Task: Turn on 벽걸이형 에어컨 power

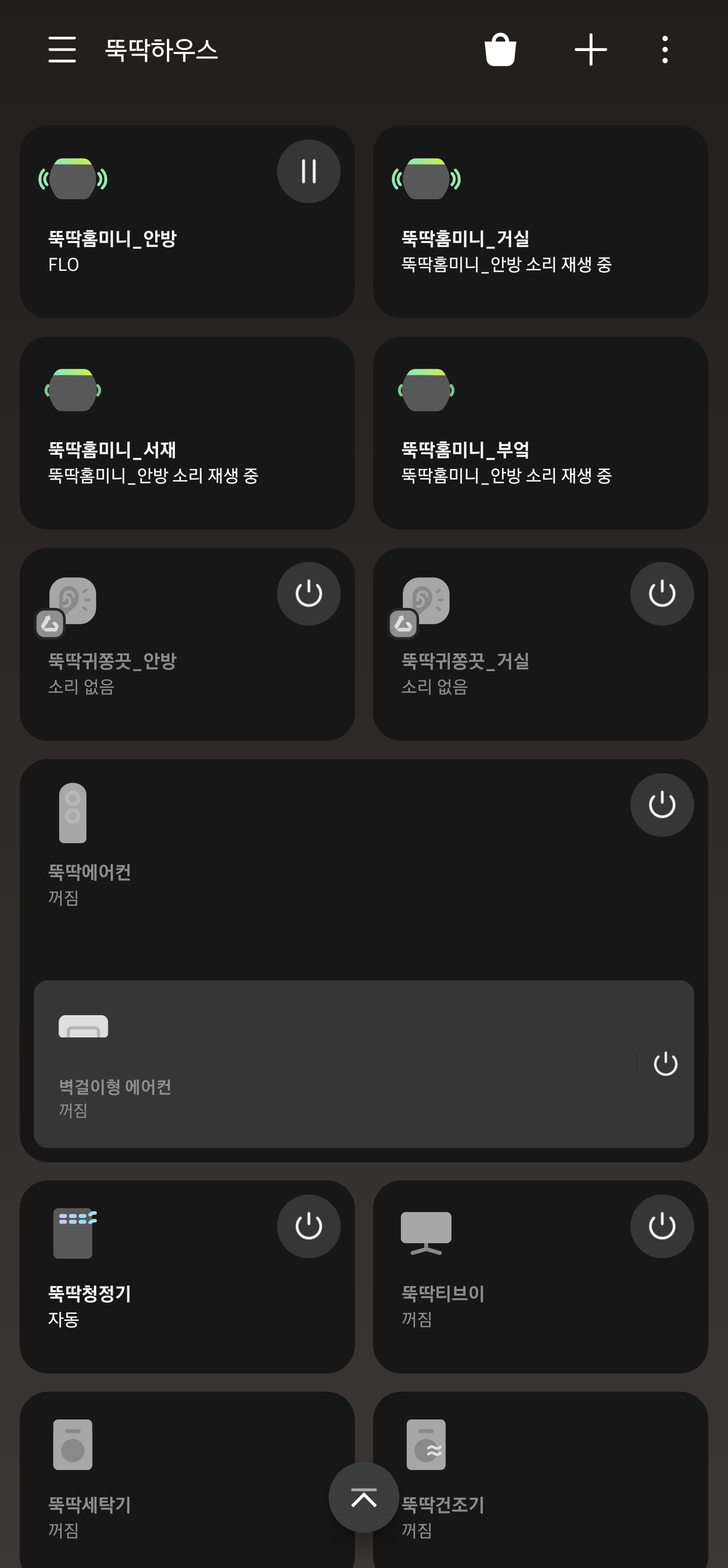Action: (x=665, y=1063)
